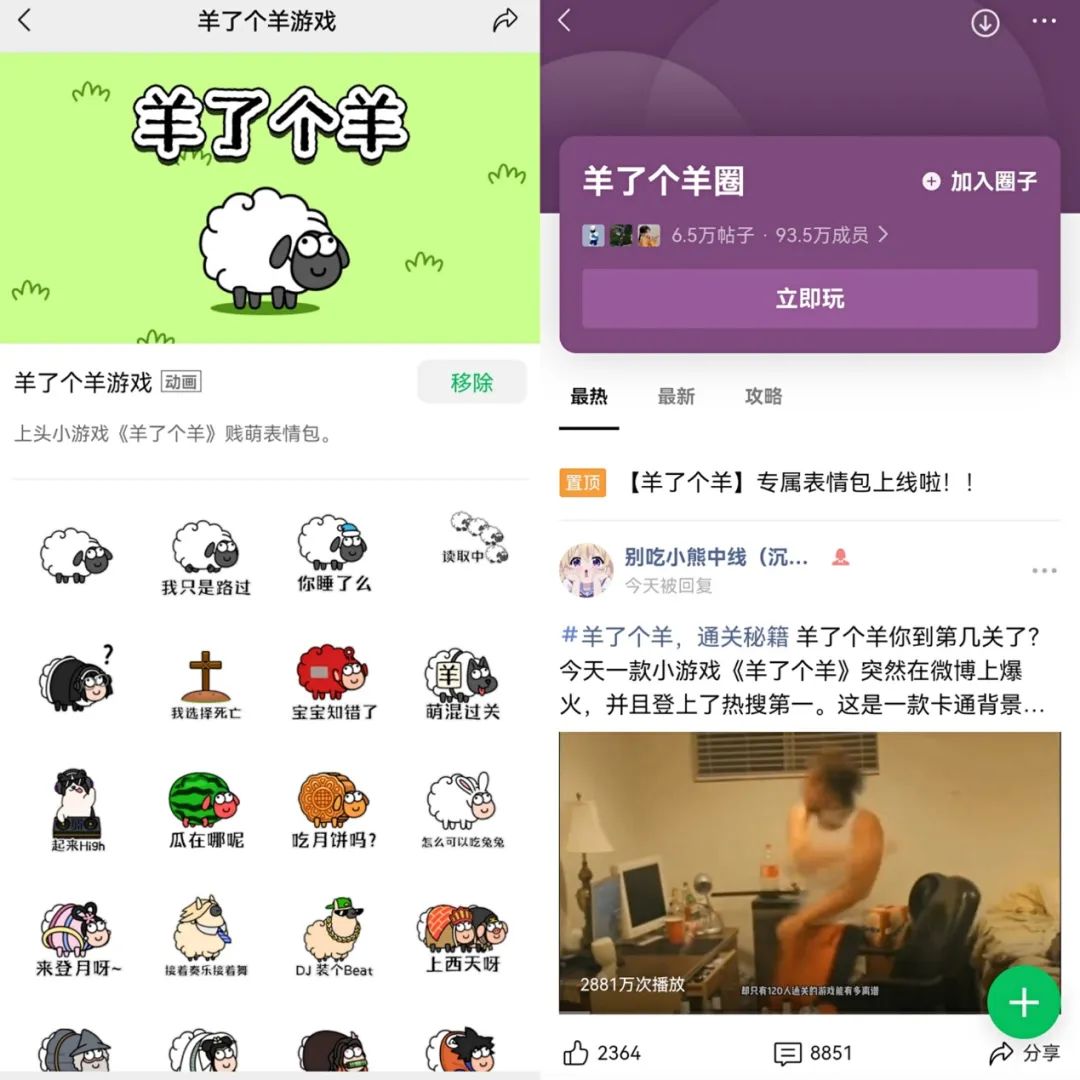Tap the 移除 button
1080x1080 pixels.
pyautogui.click(x=471, y=382)
